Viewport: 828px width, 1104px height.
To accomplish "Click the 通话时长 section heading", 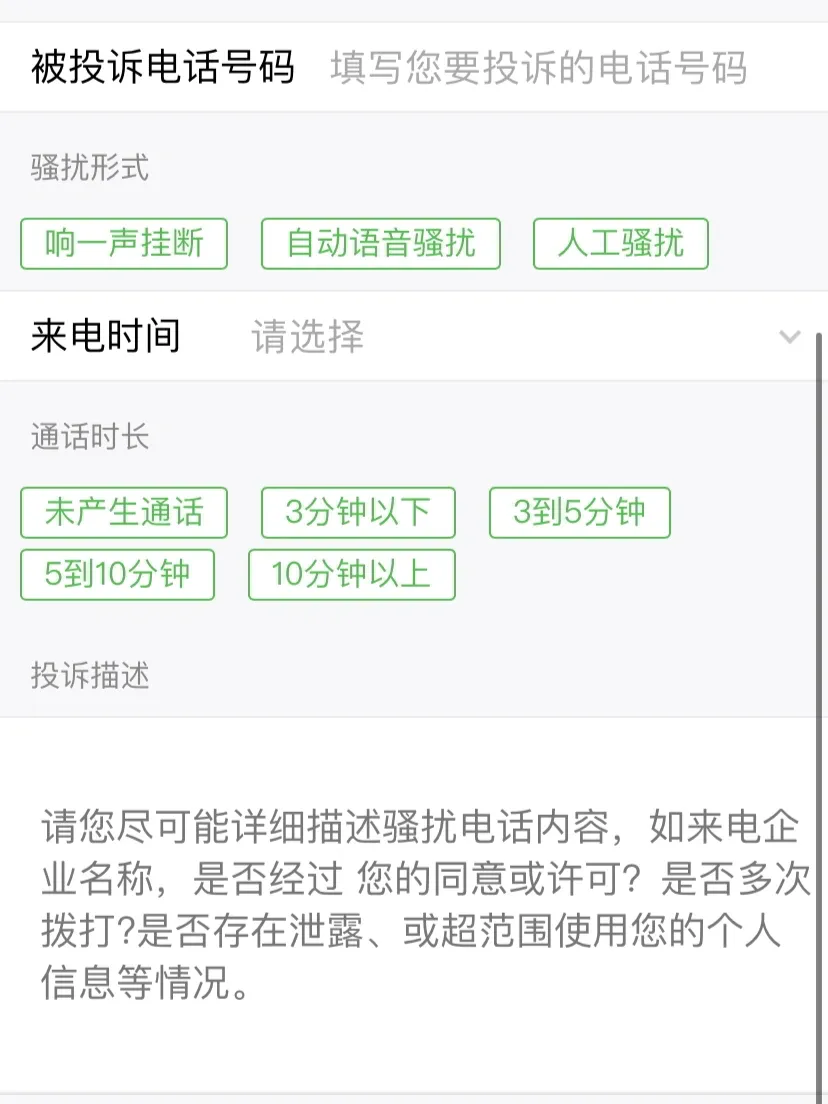I will pos(89,437).
